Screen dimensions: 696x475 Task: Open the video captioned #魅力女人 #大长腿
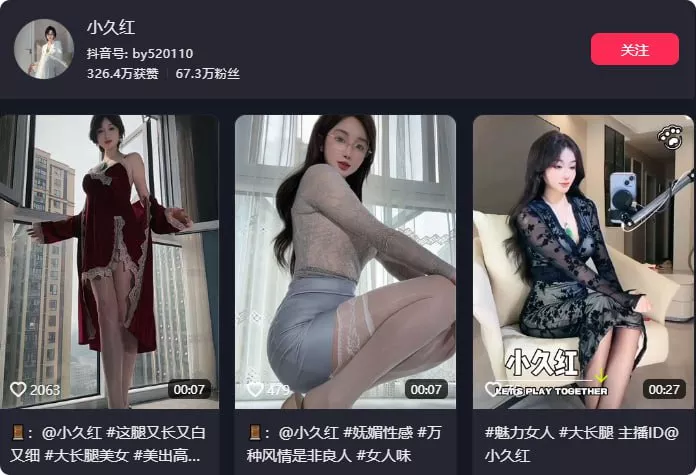(583, 260)
